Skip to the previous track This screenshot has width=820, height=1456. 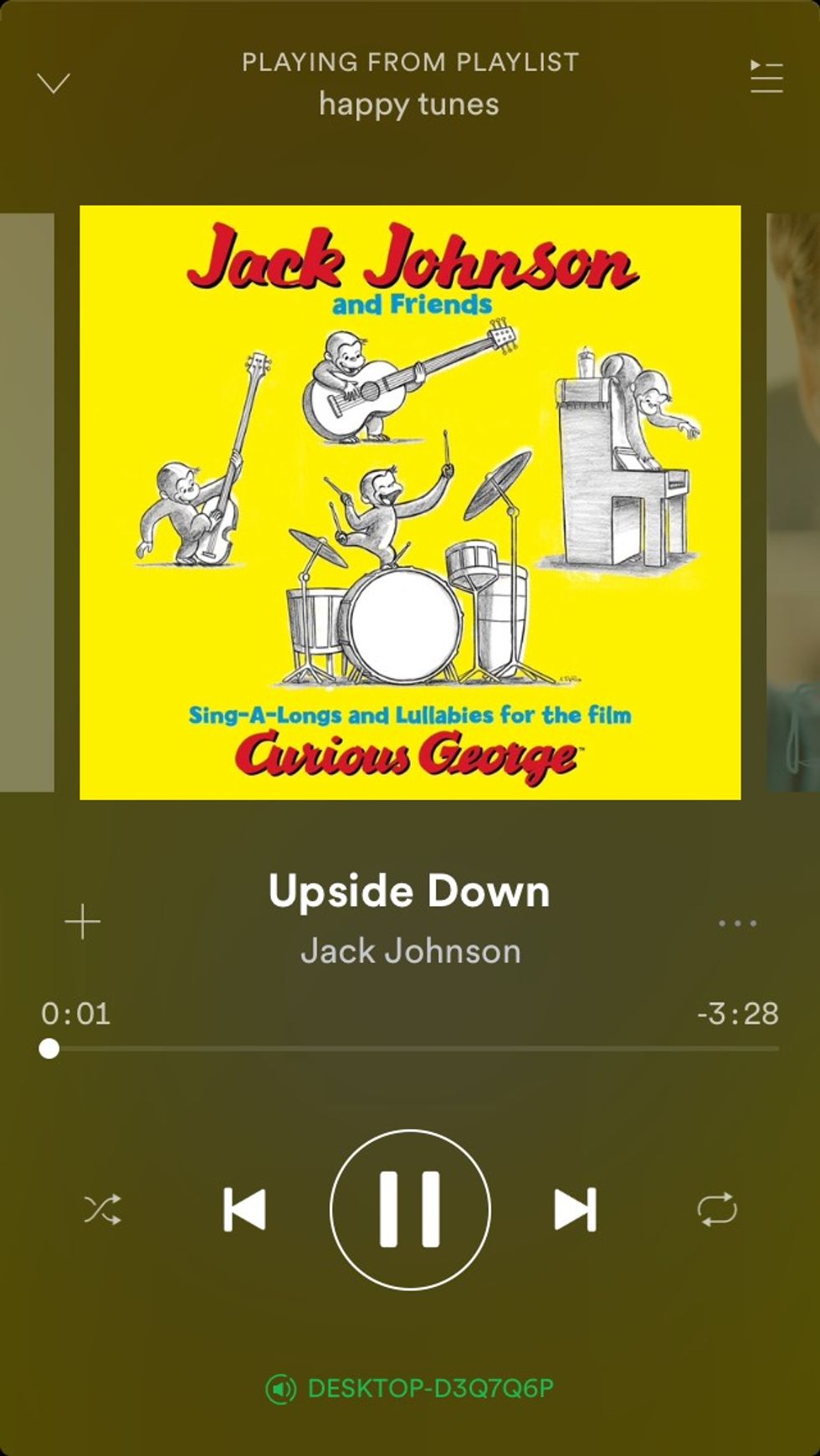click(244, 1209)
